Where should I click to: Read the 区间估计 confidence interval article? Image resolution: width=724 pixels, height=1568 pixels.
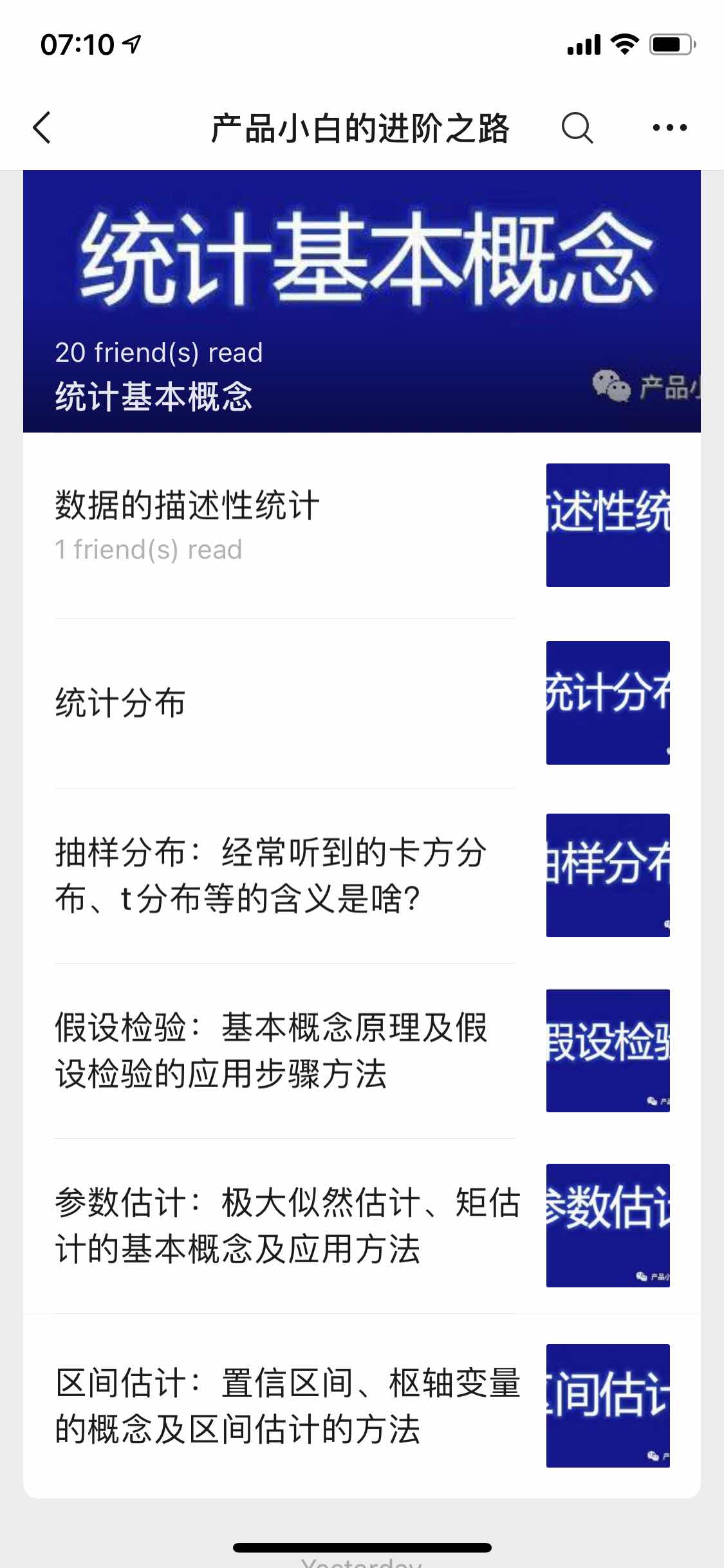click(283, 1406)
